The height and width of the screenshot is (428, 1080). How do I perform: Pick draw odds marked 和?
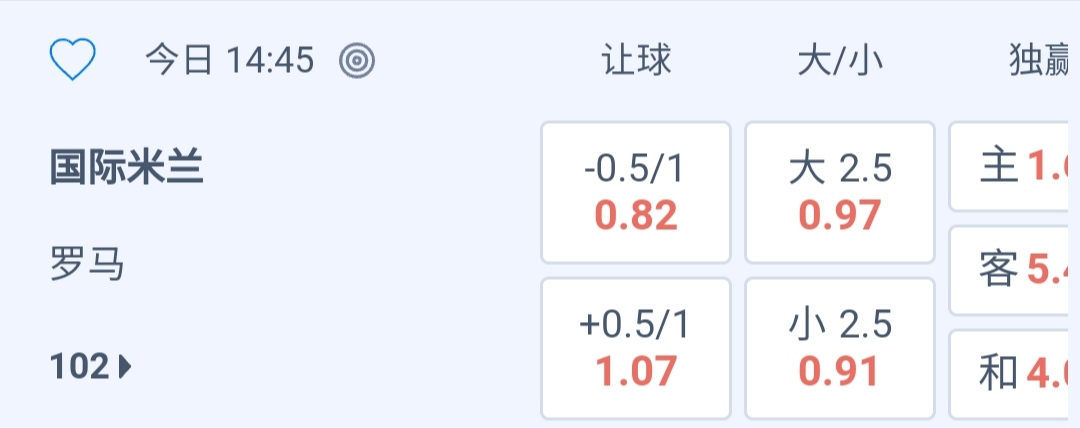tap(1012, 373)
